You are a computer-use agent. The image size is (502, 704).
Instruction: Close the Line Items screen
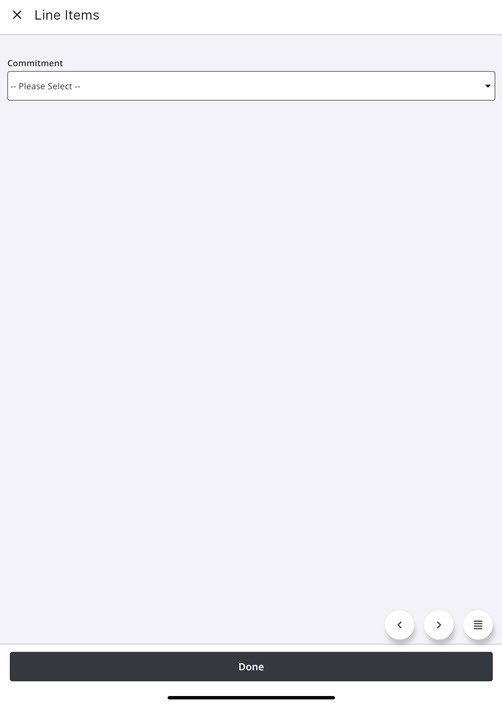[17, 15]
